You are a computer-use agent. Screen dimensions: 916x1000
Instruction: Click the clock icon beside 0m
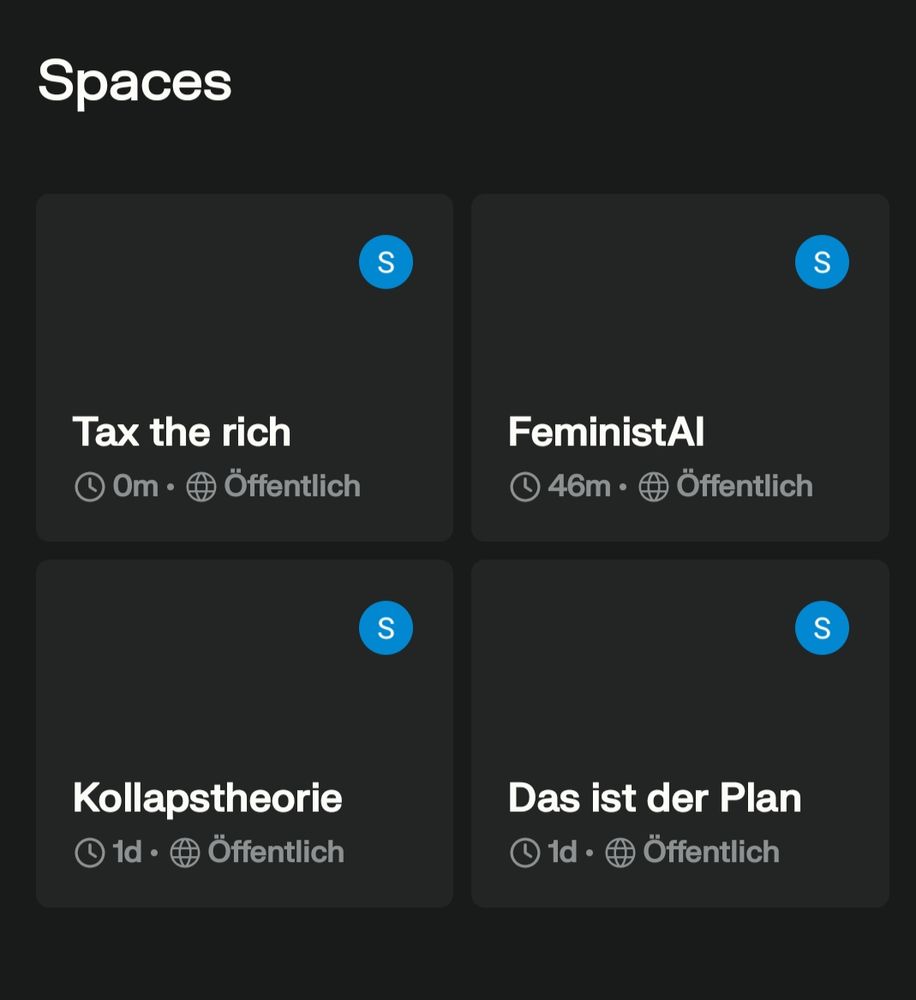88,486
